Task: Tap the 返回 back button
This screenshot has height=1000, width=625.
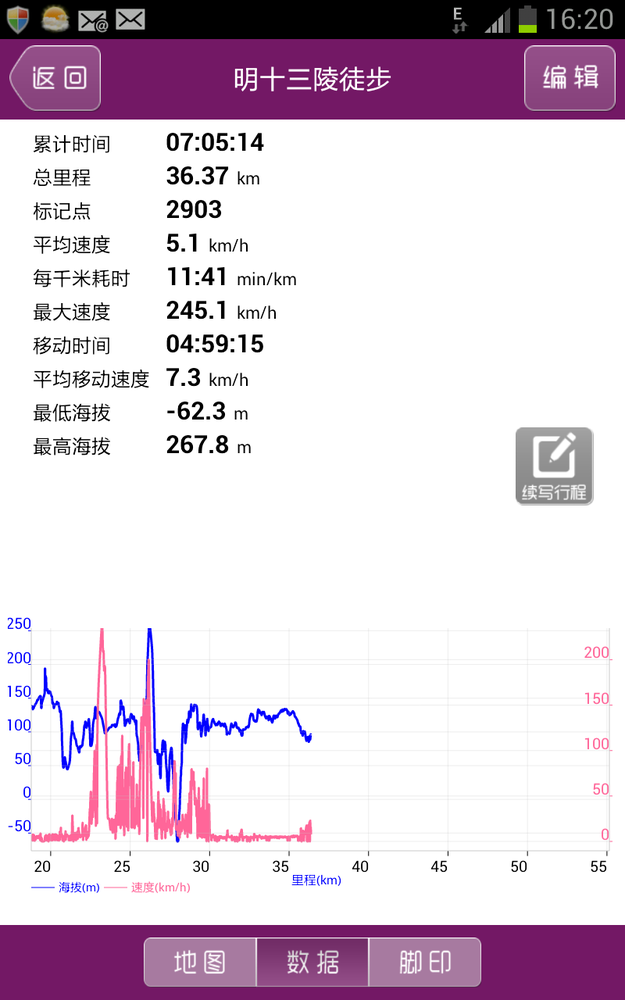Action: 56,78
